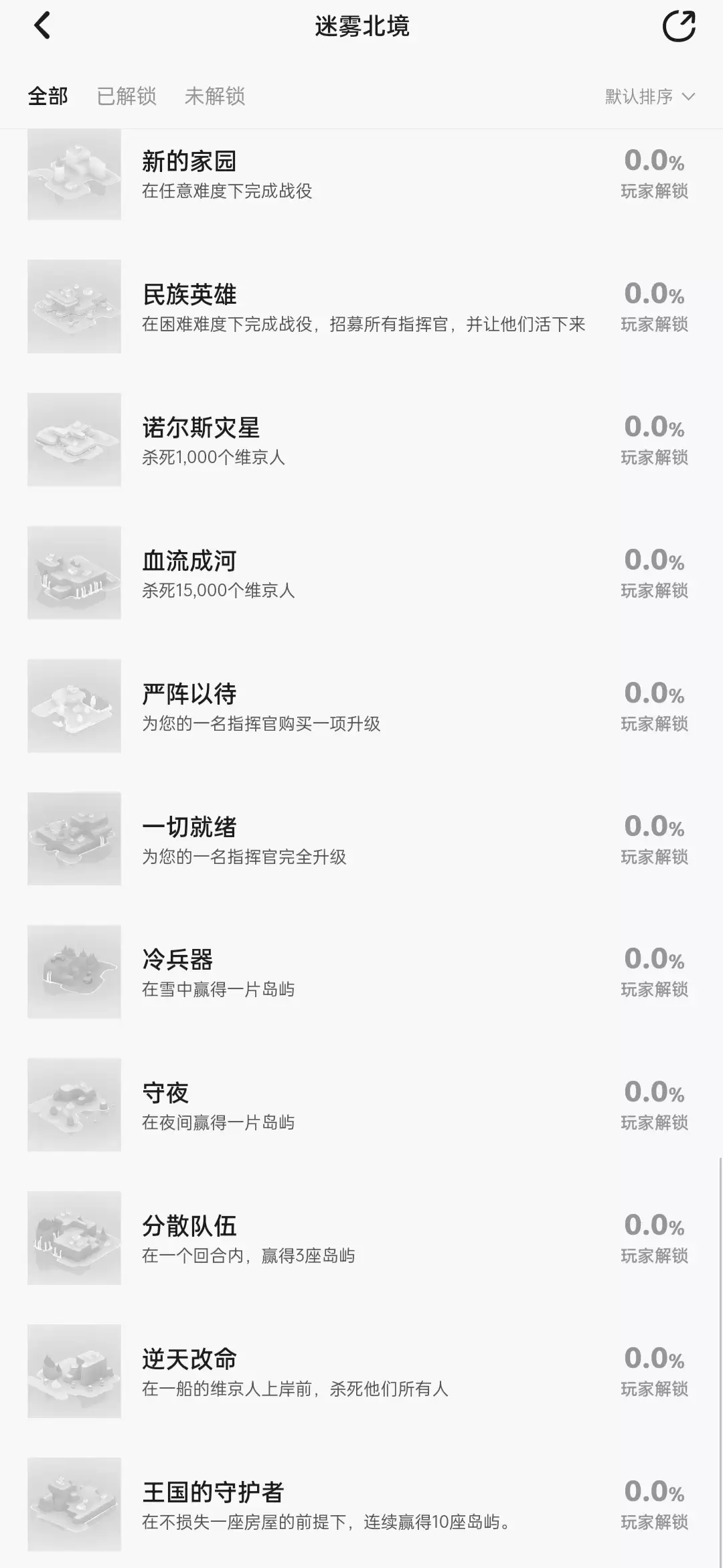Screen dimensions: 723x1568
Task: Click the 0.0% unlock rate beside 新的家园
Action: tap(653, 161)
